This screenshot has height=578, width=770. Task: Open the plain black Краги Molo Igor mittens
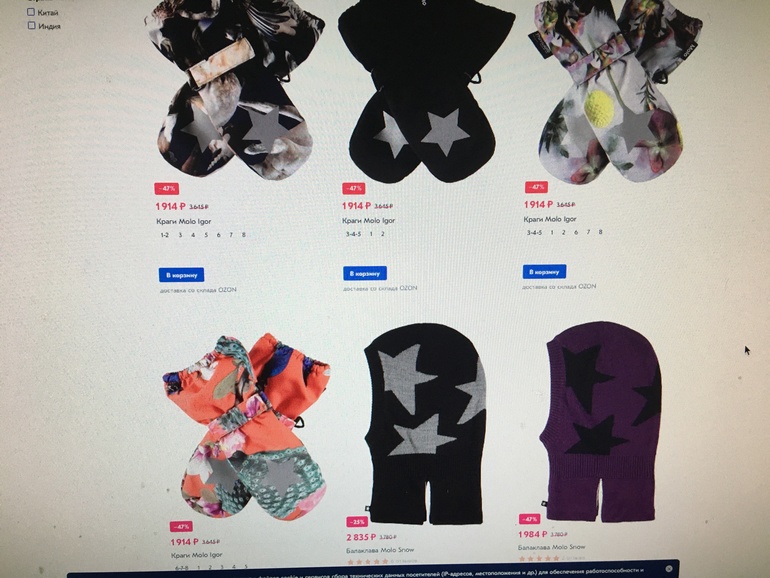tap(427, 95)
